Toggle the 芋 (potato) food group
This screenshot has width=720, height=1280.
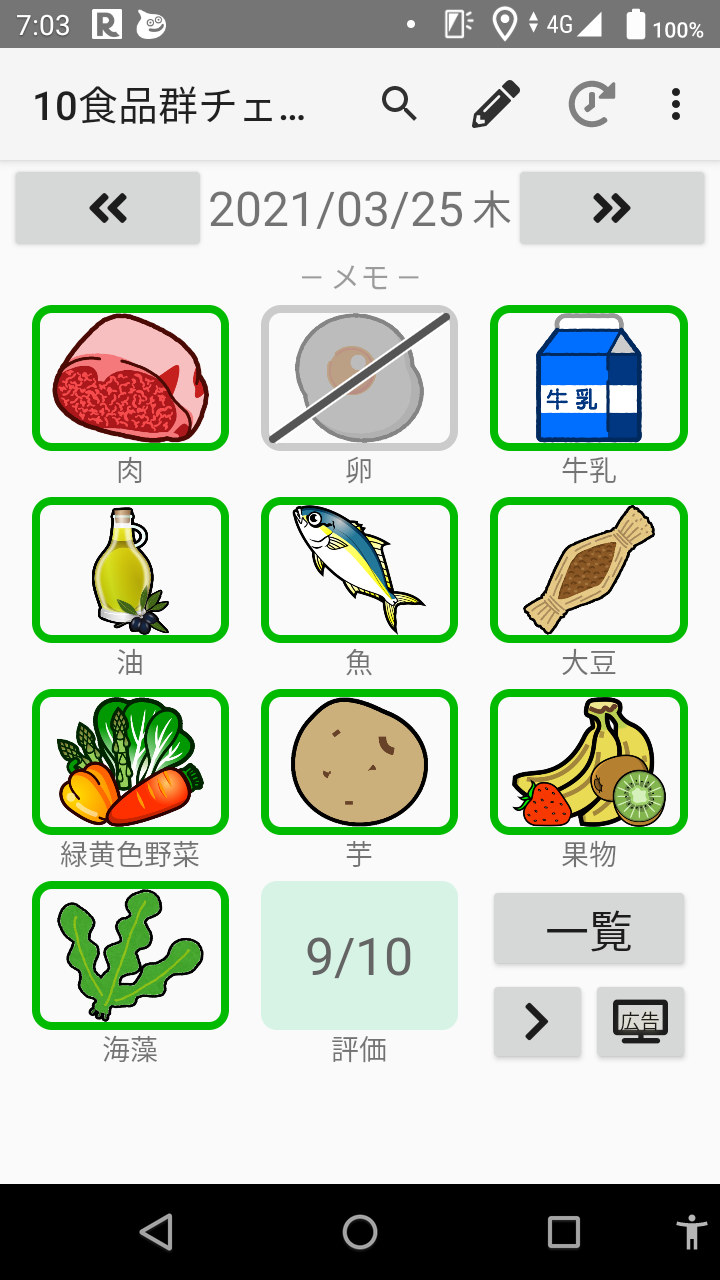[x=359, y=761]
